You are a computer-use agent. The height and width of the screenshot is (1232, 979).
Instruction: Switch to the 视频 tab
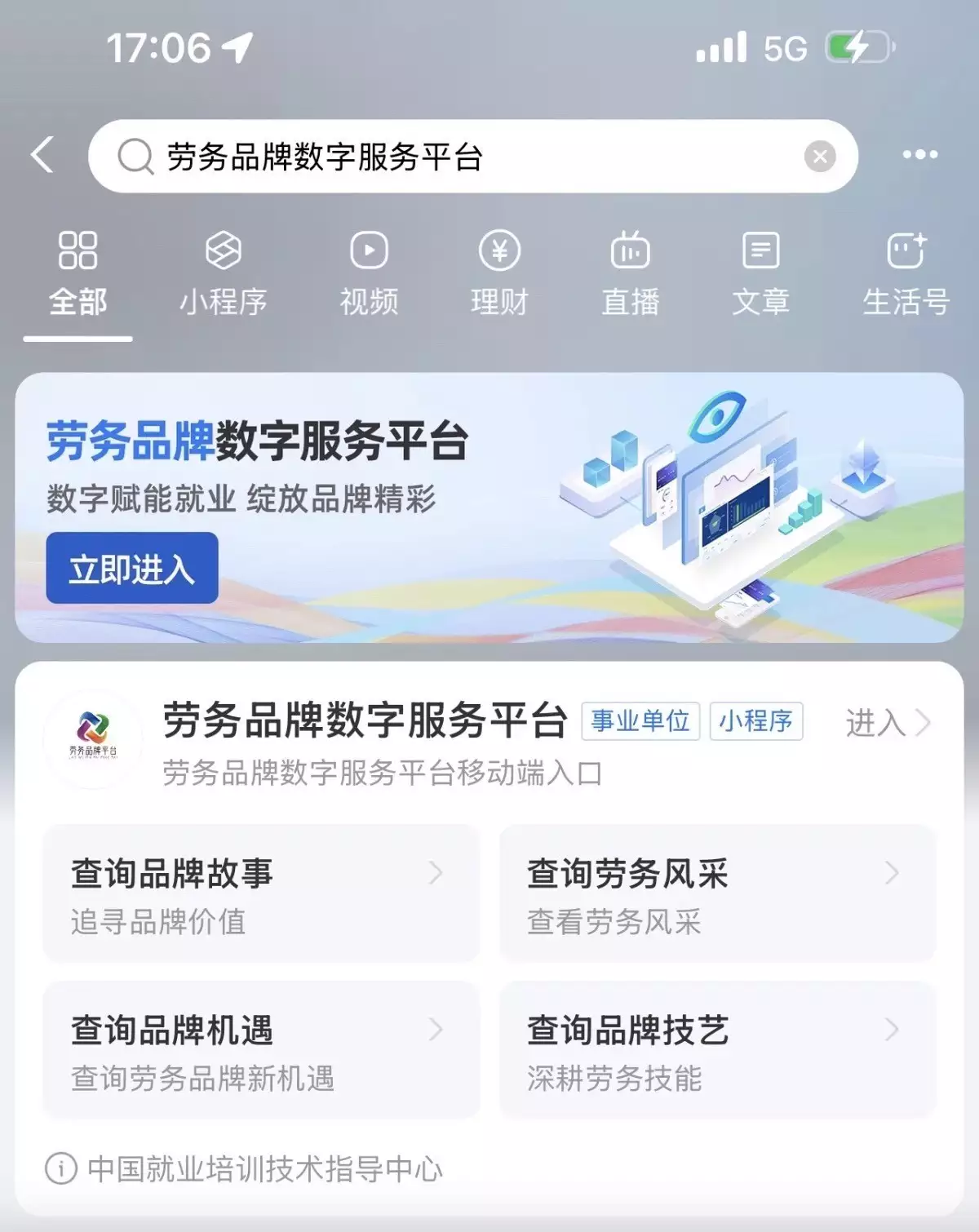click(x=369, y=275)
